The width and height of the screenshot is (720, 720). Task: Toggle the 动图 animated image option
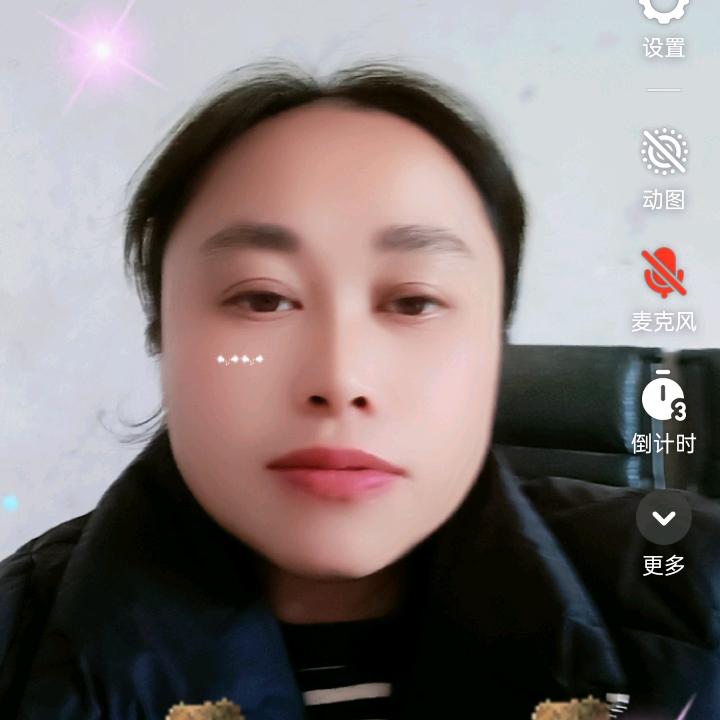(x=664, y=152)
